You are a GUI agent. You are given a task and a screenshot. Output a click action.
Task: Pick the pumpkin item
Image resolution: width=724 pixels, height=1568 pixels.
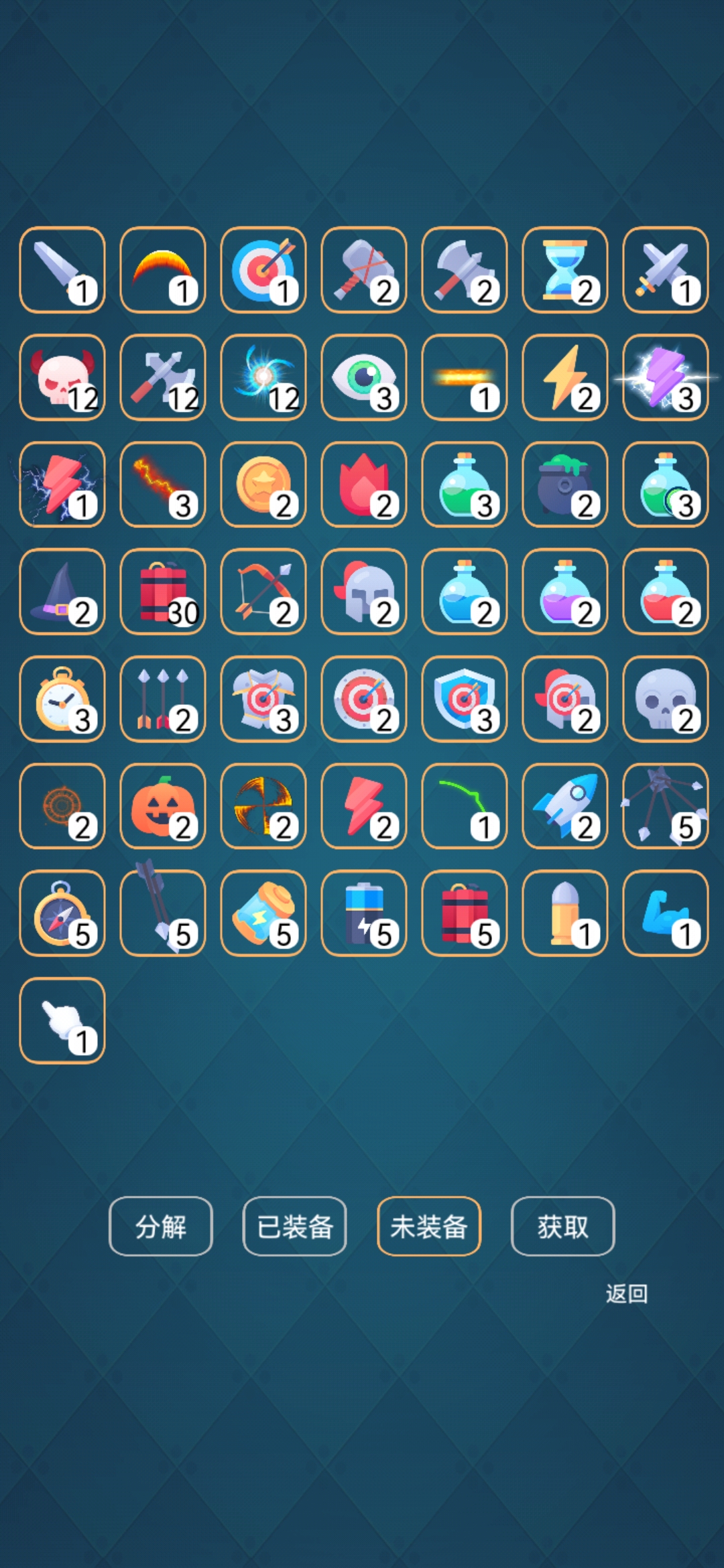[x=163, y=806]
